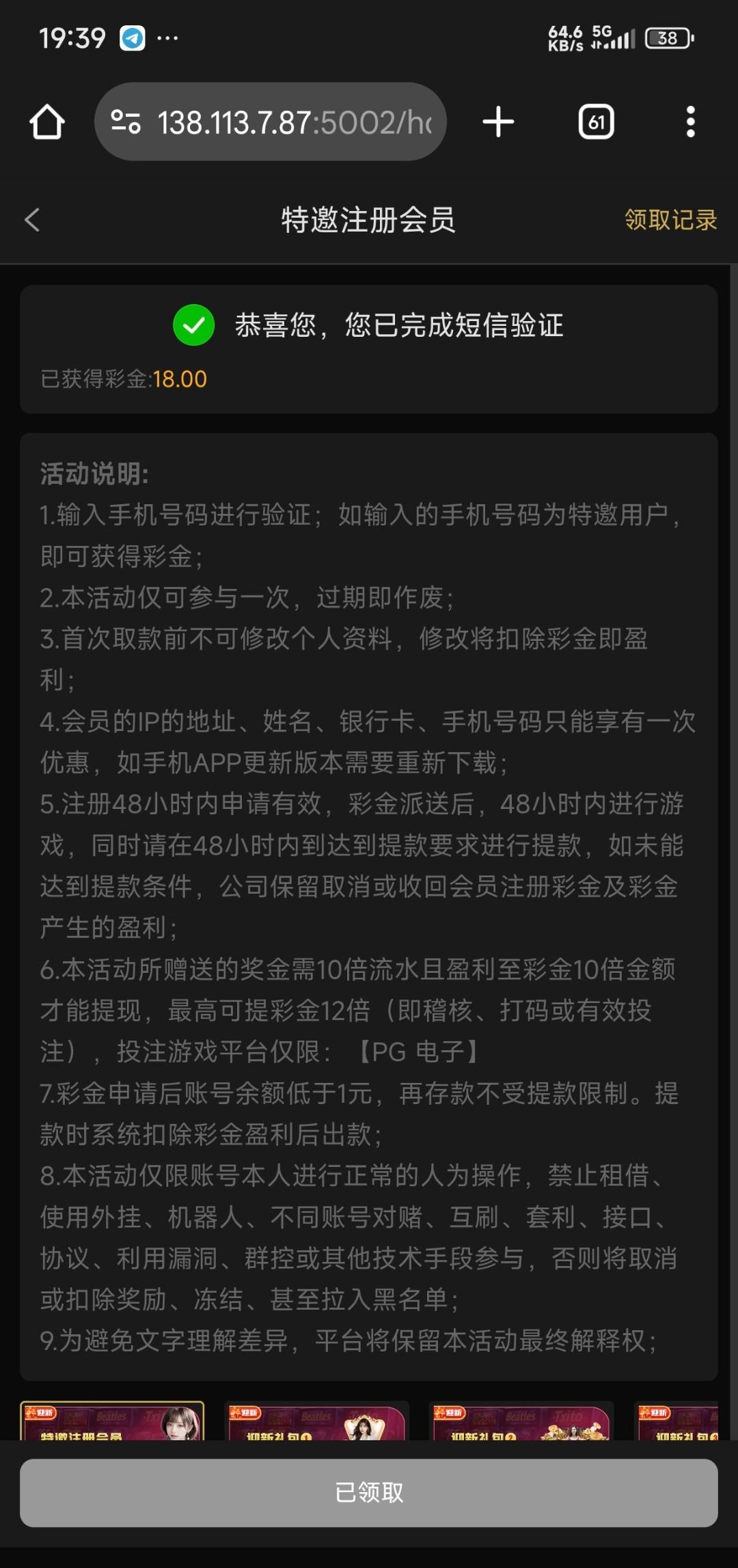This screenshot has height=1568, width=738.
Task: Tap the URL address bar
Action: (271, 122)
